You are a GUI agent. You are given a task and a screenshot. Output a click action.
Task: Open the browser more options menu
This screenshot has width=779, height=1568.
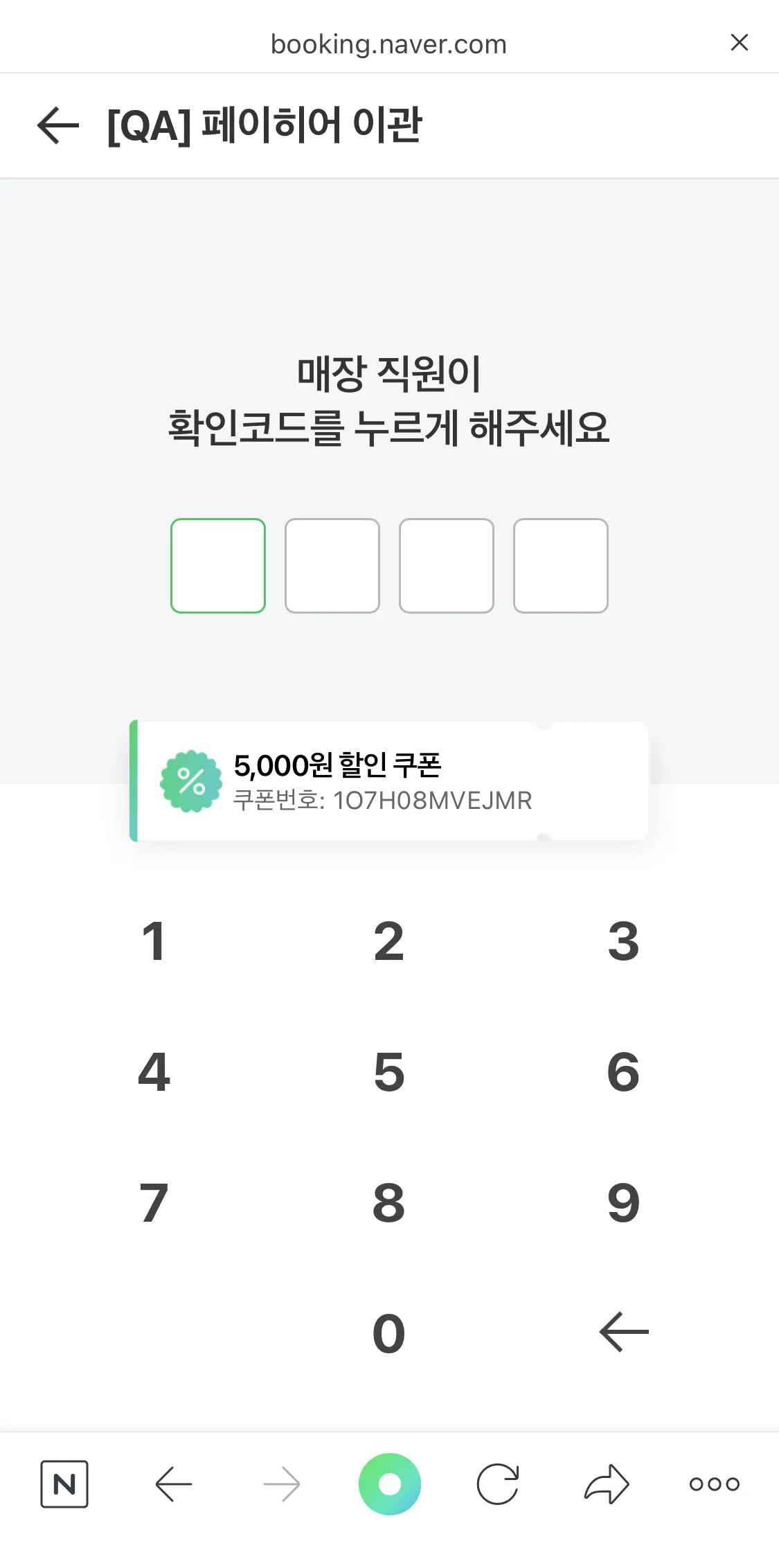point(715,1484)
